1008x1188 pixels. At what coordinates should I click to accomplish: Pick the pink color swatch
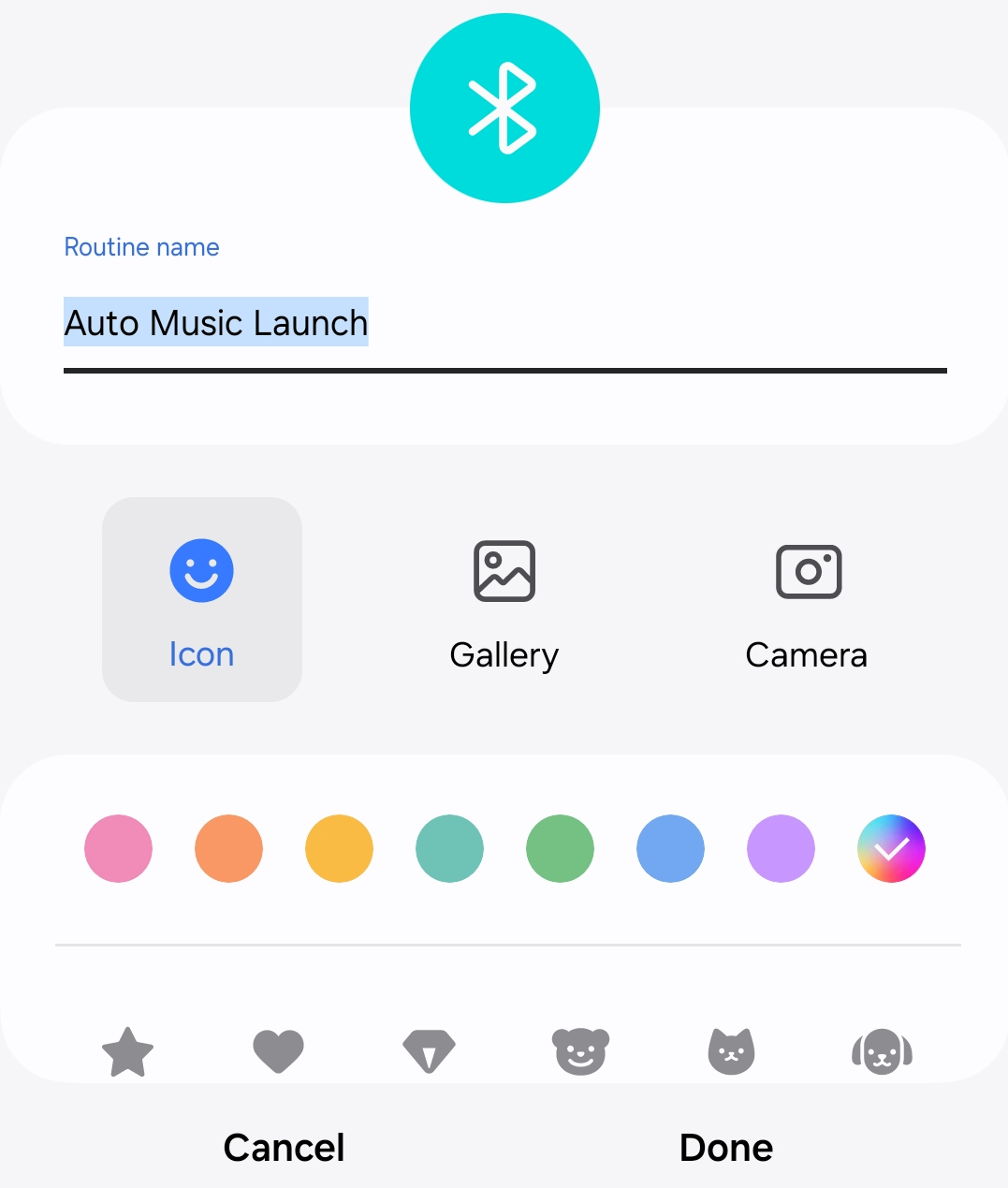point(119,849)
